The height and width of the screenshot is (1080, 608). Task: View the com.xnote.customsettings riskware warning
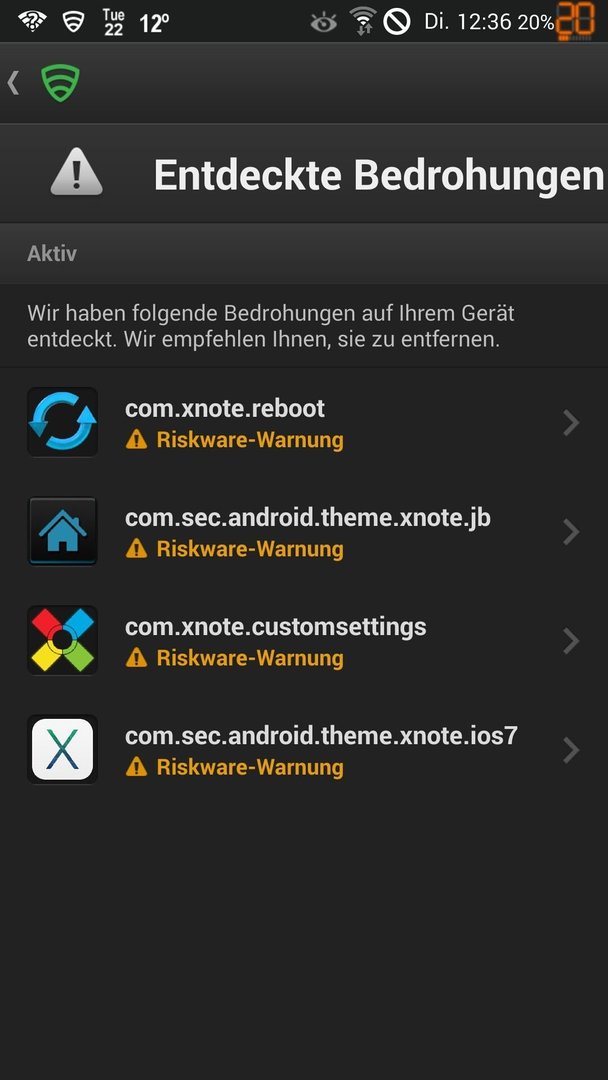pyautogui.click(x=300, y=641)
